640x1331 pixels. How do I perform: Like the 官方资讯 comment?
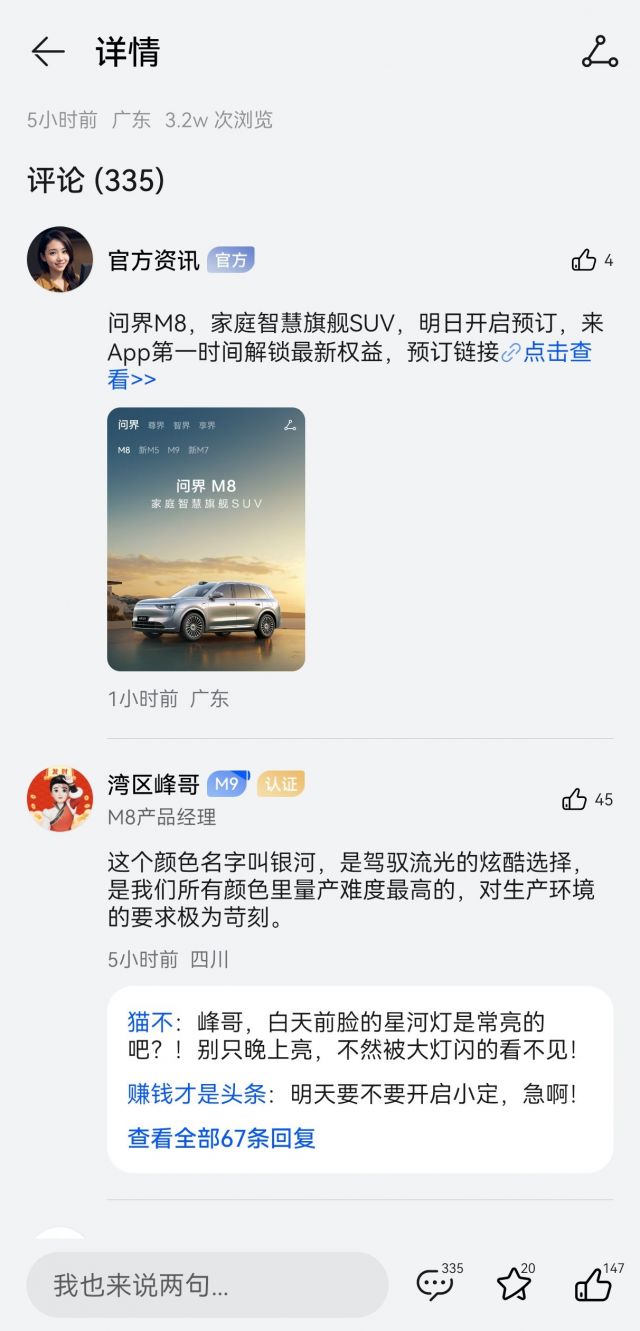[x=584, y=261]
